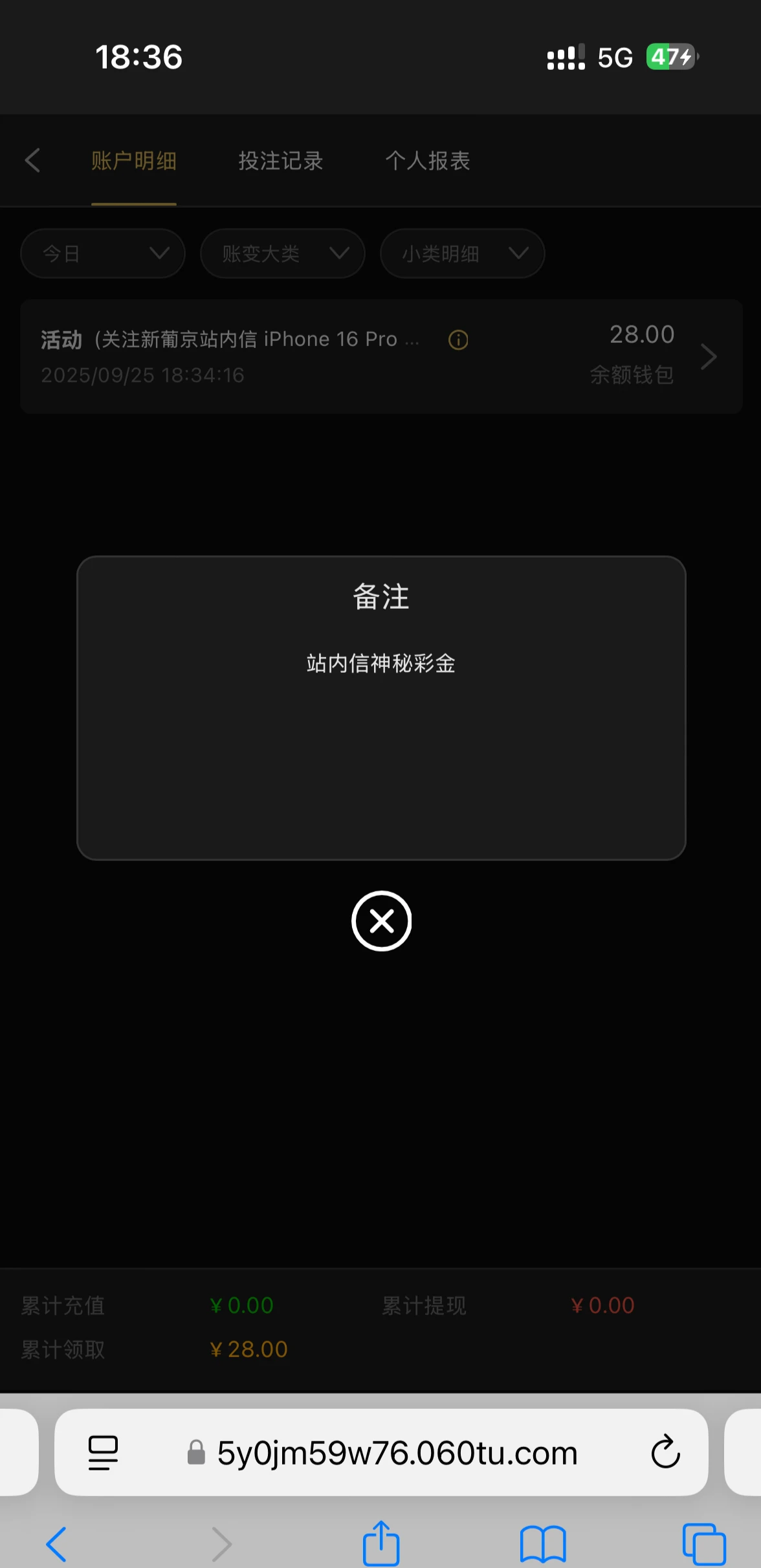Share this page from Safari toolbar

point(381,1543)
